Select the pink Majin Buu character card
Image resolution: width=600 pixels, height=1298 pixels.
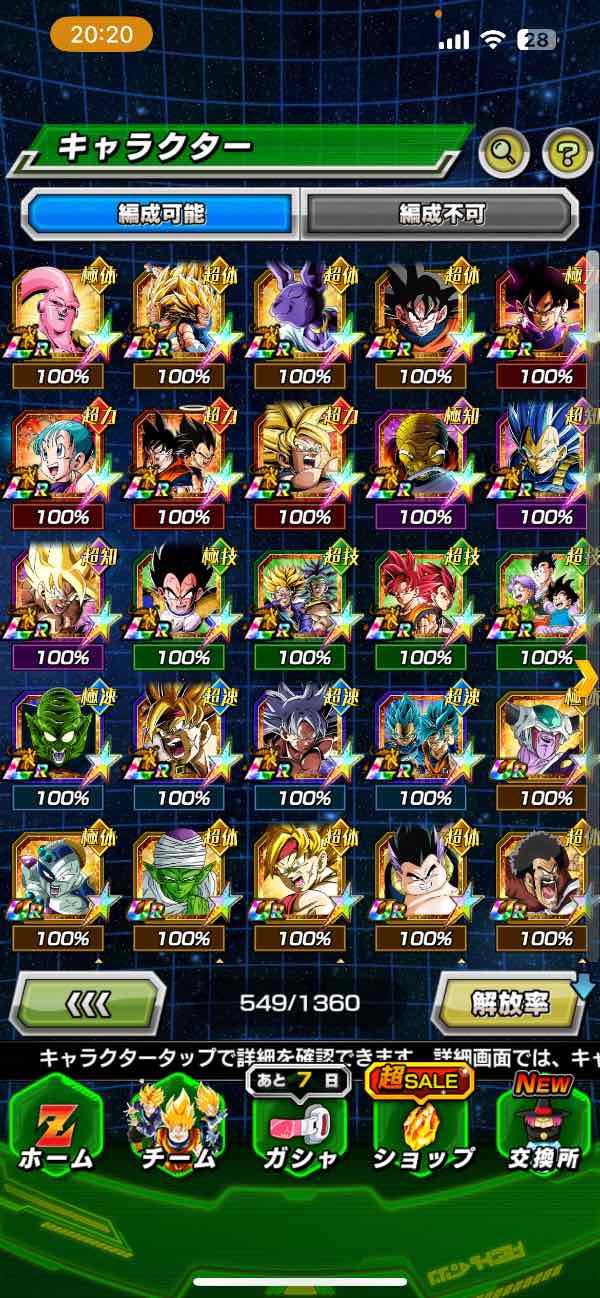[x=62, y=315]
